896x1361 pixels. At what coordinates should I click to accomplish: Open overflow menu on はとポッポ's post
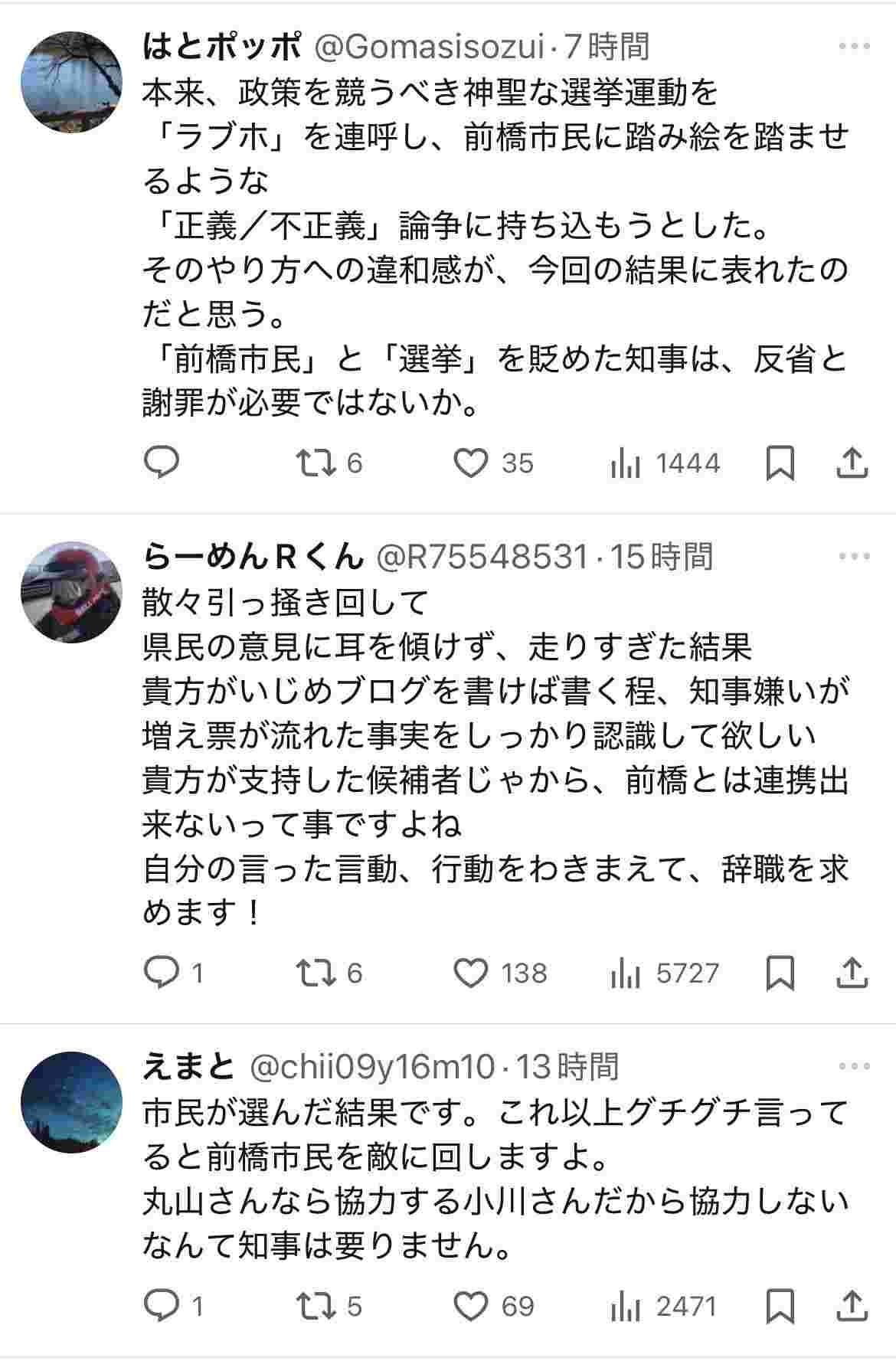click(x=854, y=47)
